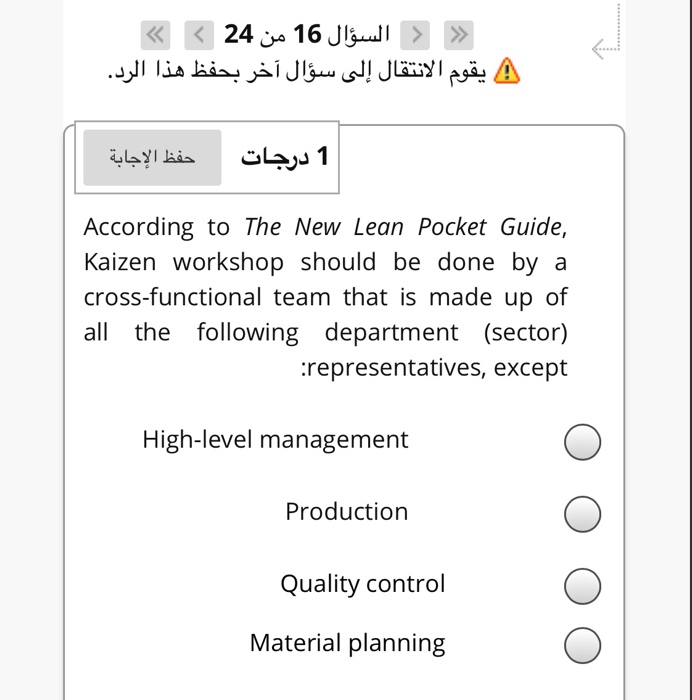Choose Production as the answer
692x700 pixels.
point(582,514)
